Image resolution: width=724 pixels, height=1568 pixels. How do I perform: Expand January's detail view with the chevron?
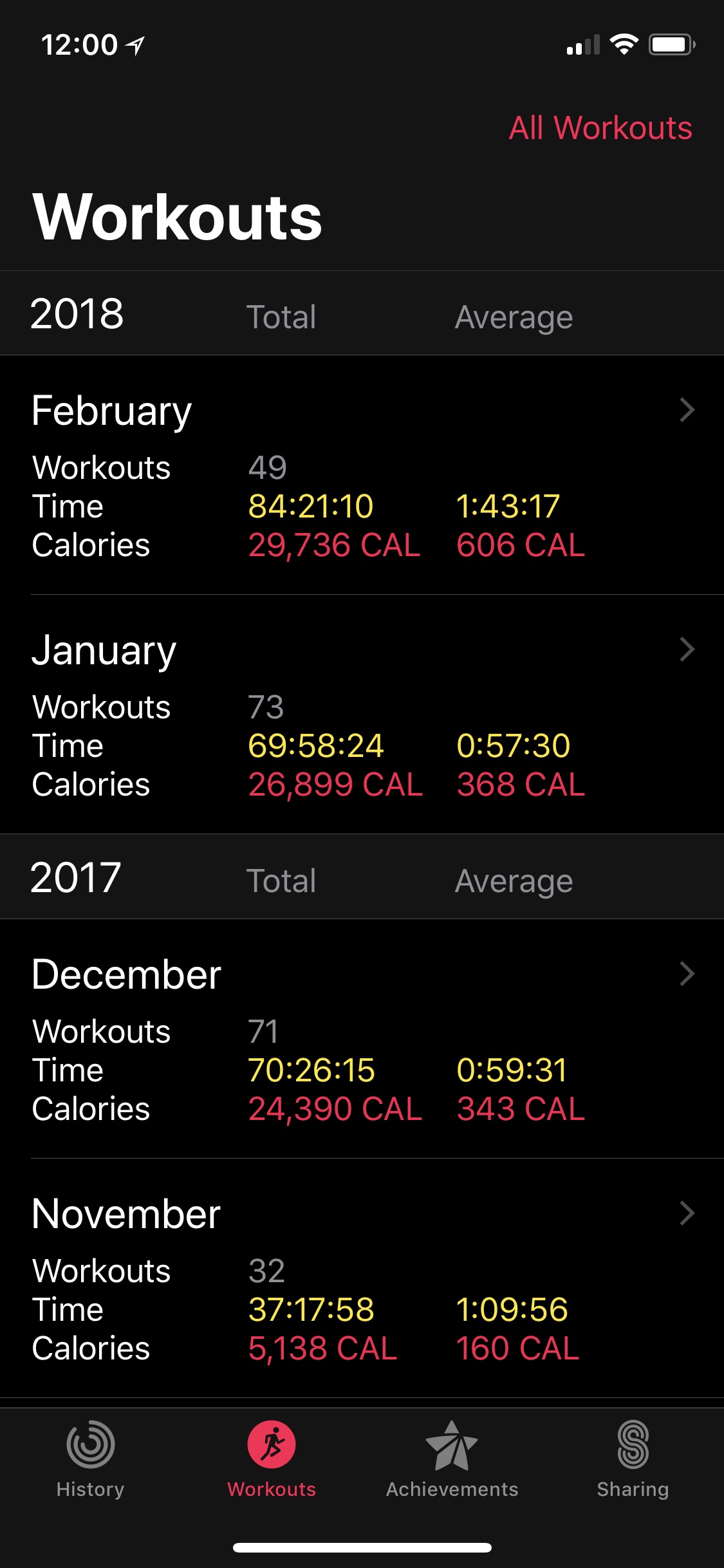tap(688, 648)
